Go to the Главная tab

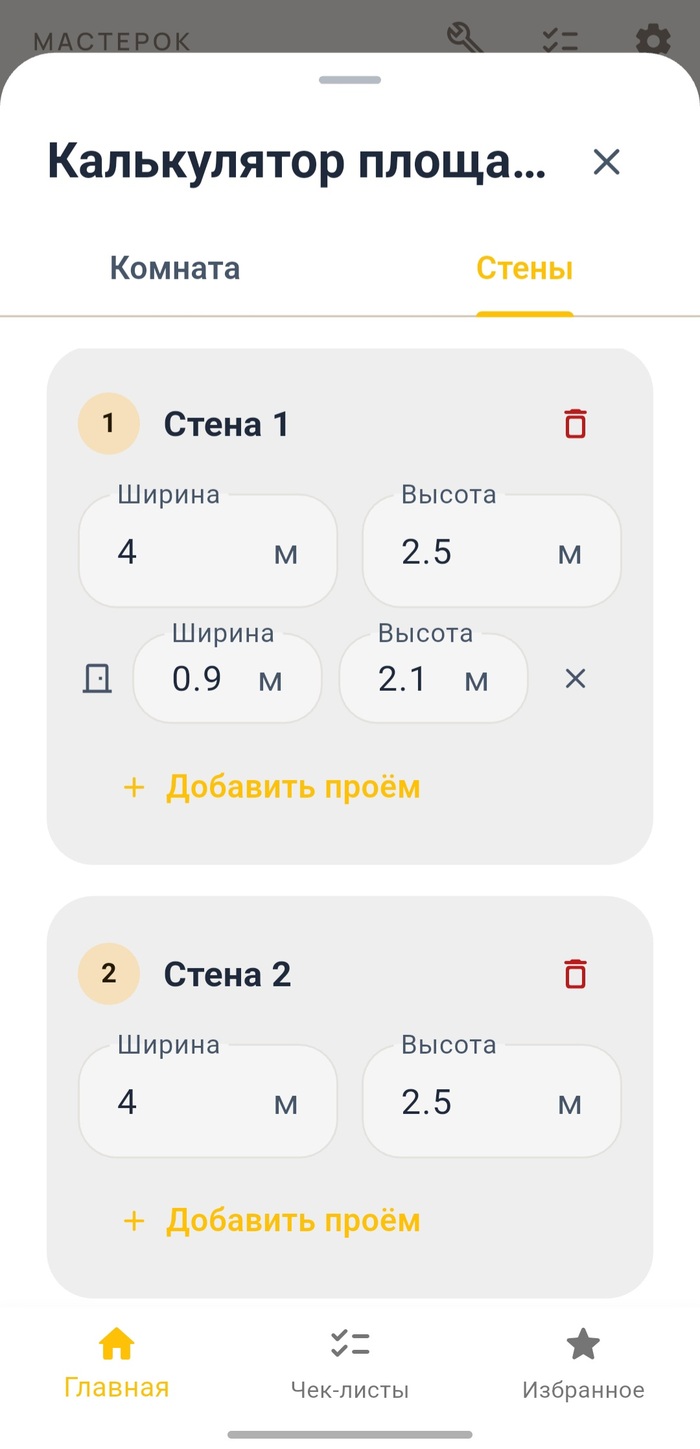tap(117, 1362)
